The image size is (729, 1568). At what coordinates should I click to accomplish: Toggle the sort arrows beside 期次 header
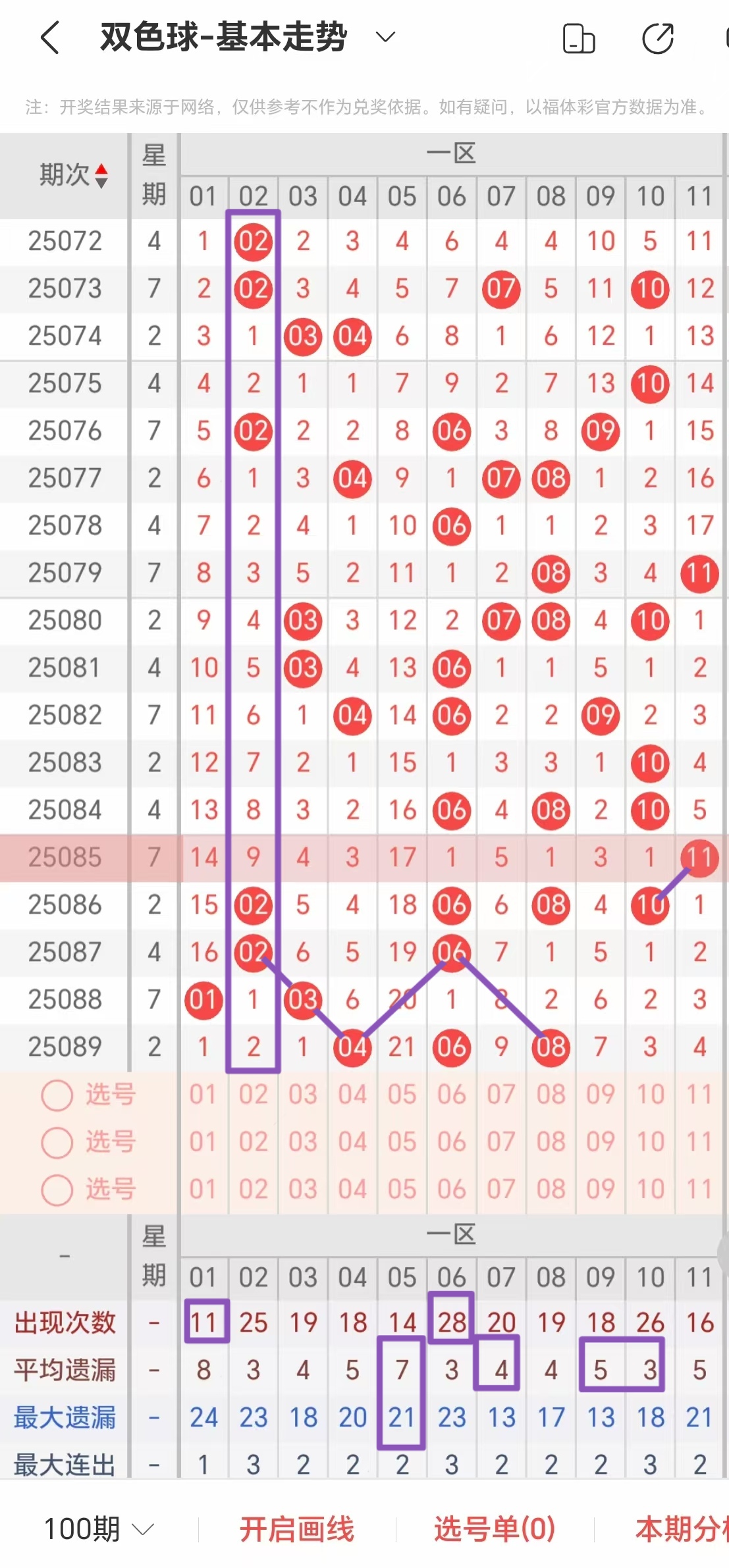[x=104, y=176]
